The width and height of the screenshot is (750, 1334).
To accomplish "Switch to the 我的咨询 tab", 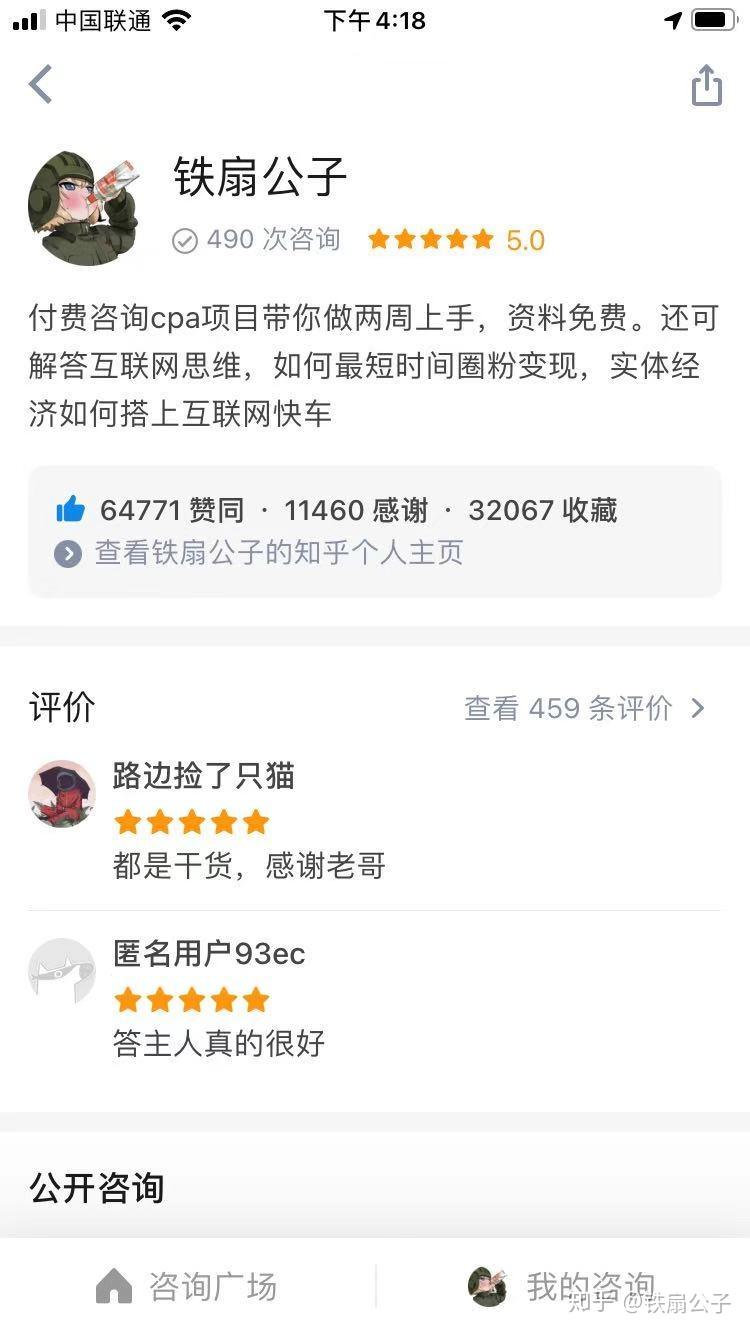I will coord(562,1286).
